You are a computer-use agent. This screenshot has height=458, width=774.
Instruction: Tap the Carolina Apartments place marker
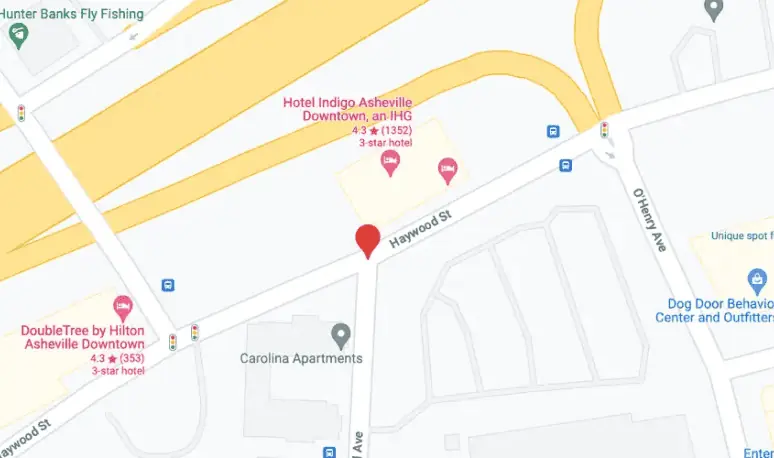click(341, 333)
